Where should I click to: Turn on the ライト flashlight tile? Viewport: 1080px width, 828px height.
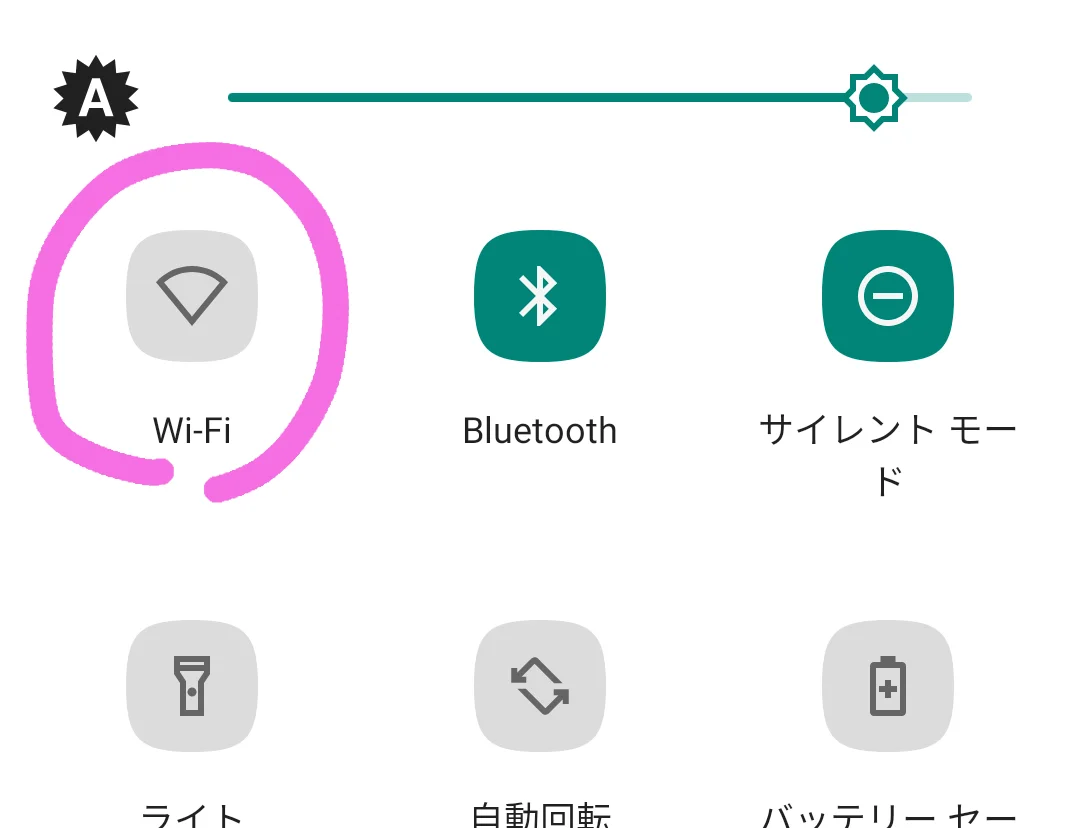[x=192, y=685]
